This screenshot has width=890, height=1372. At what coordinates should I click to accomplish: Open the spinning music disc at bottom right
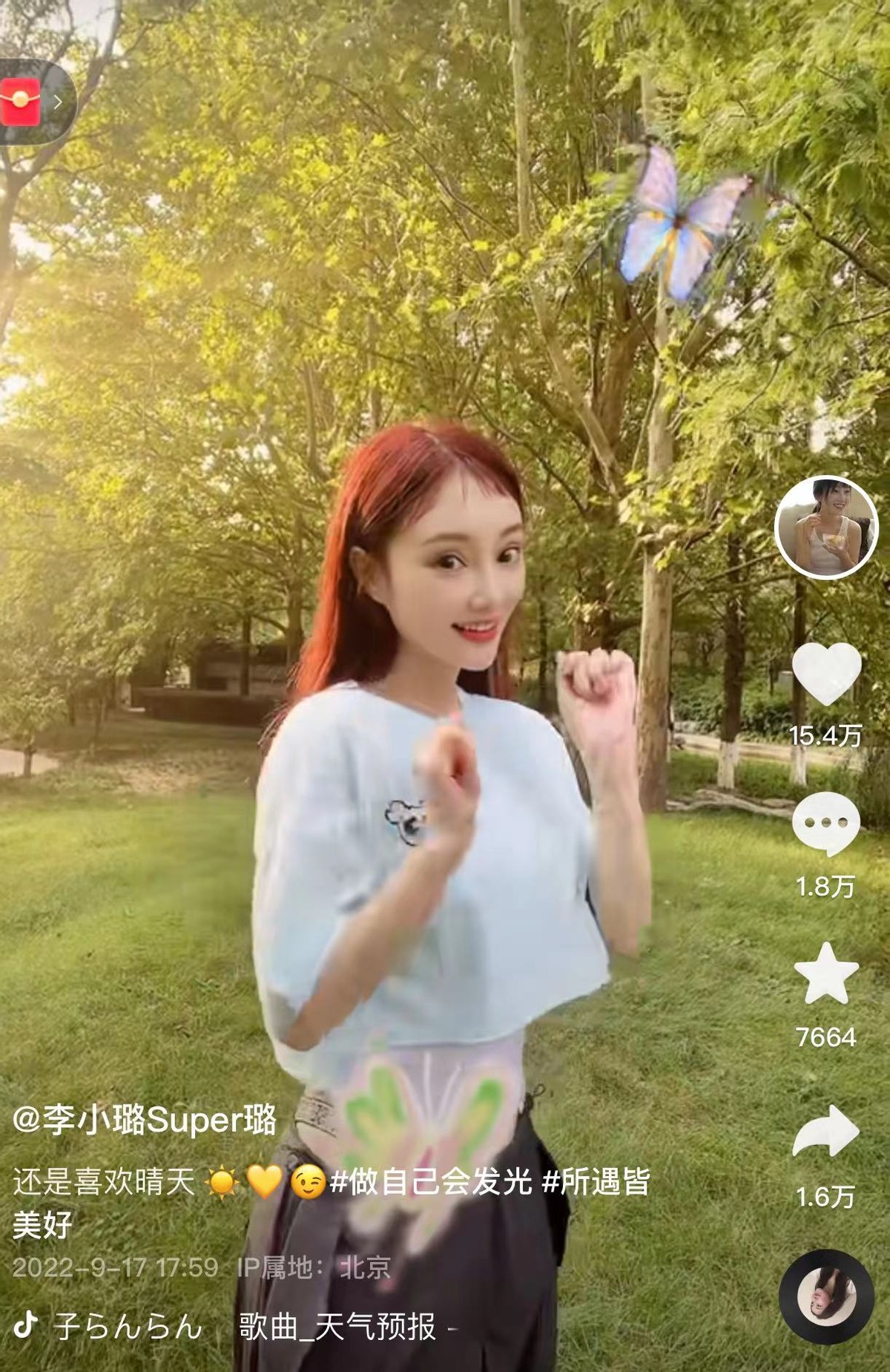[x=825, y=1298]
